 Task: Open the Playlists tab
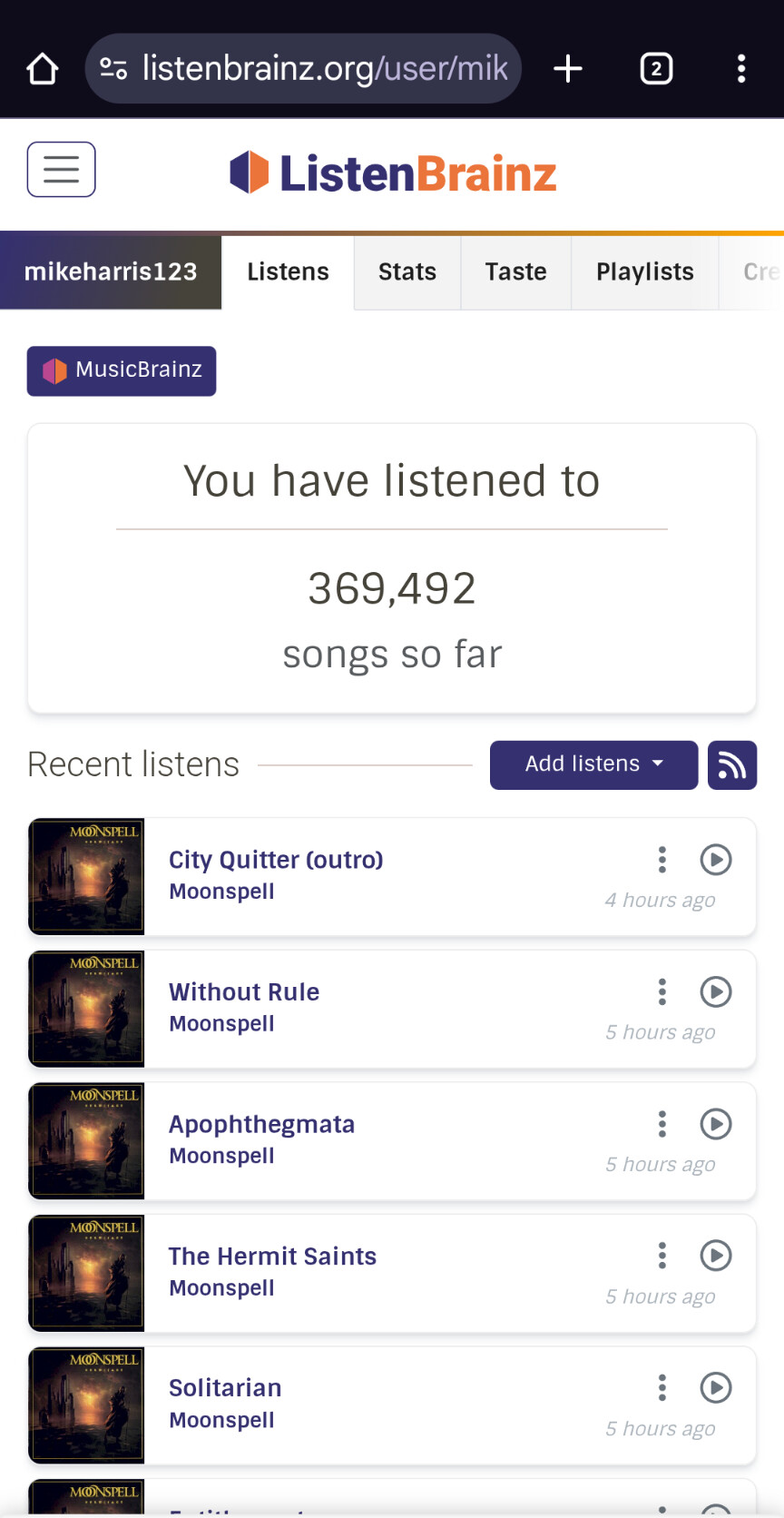click(x=644, y=272)
